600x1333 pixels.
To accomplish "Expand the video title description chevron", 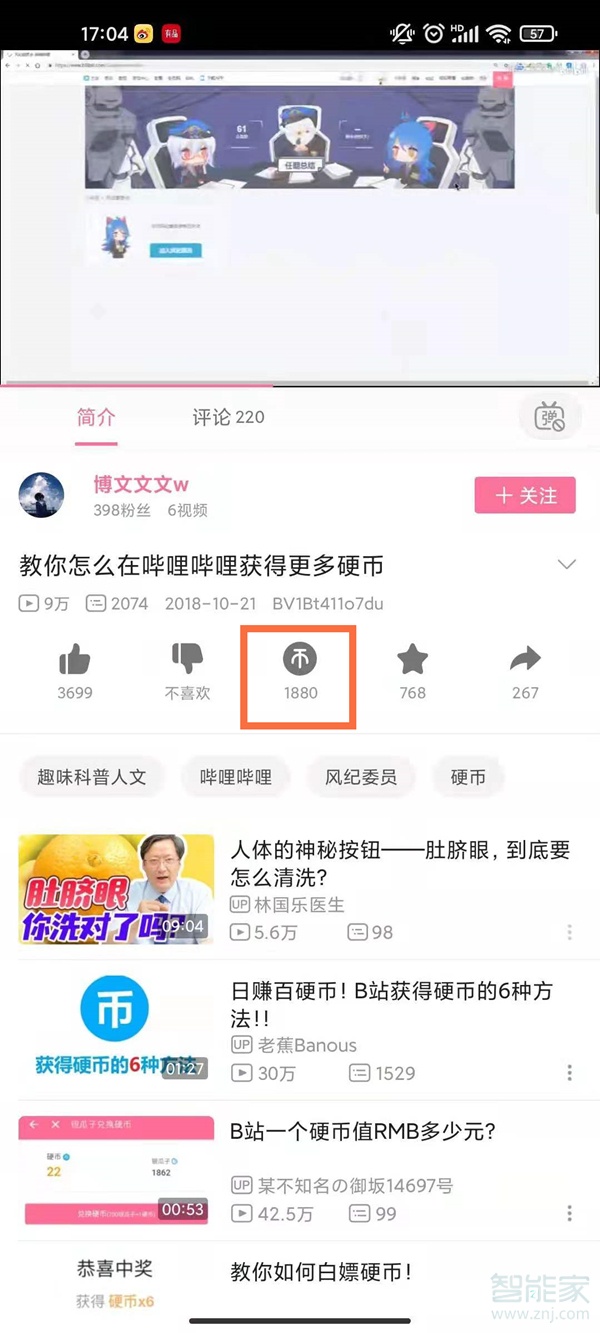I will click(566, 565).
